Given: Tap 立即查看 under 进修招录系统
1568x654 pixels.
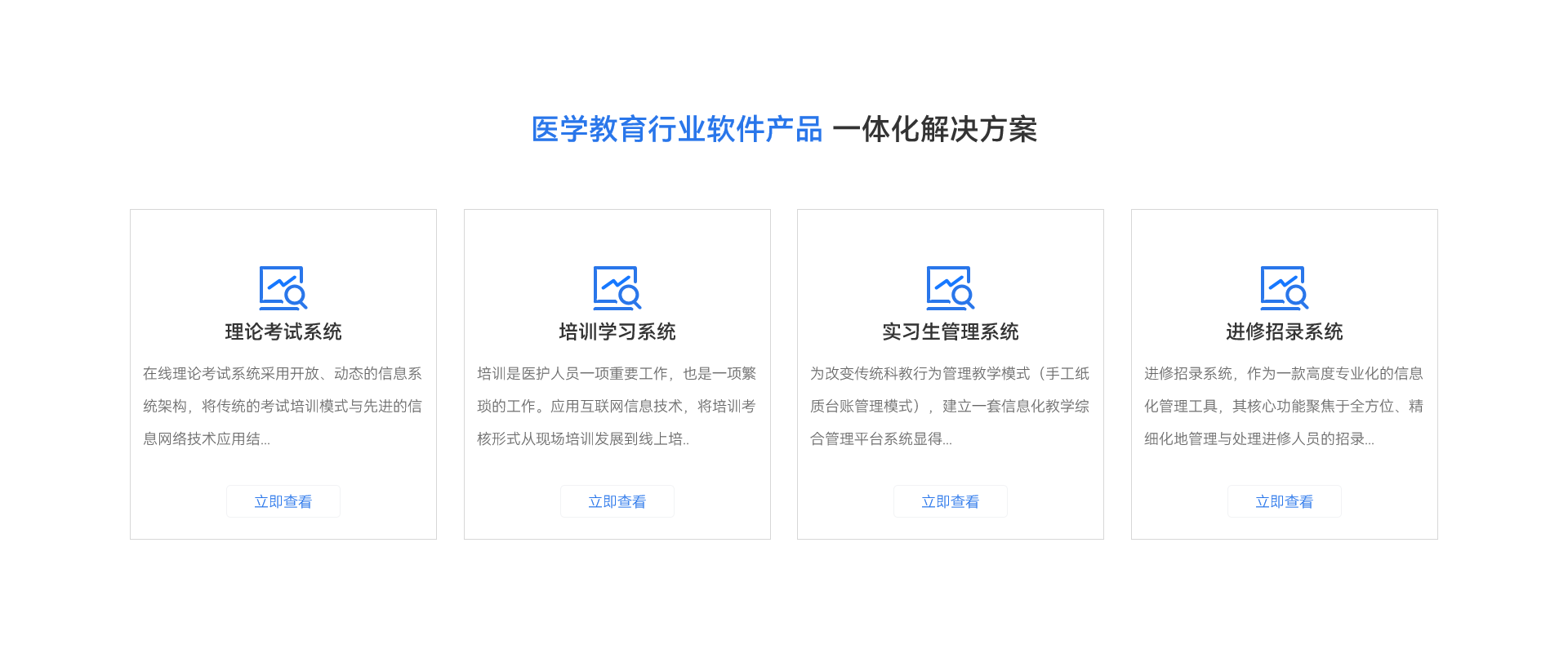Looking at the screenshot, I should [1284, 501].
